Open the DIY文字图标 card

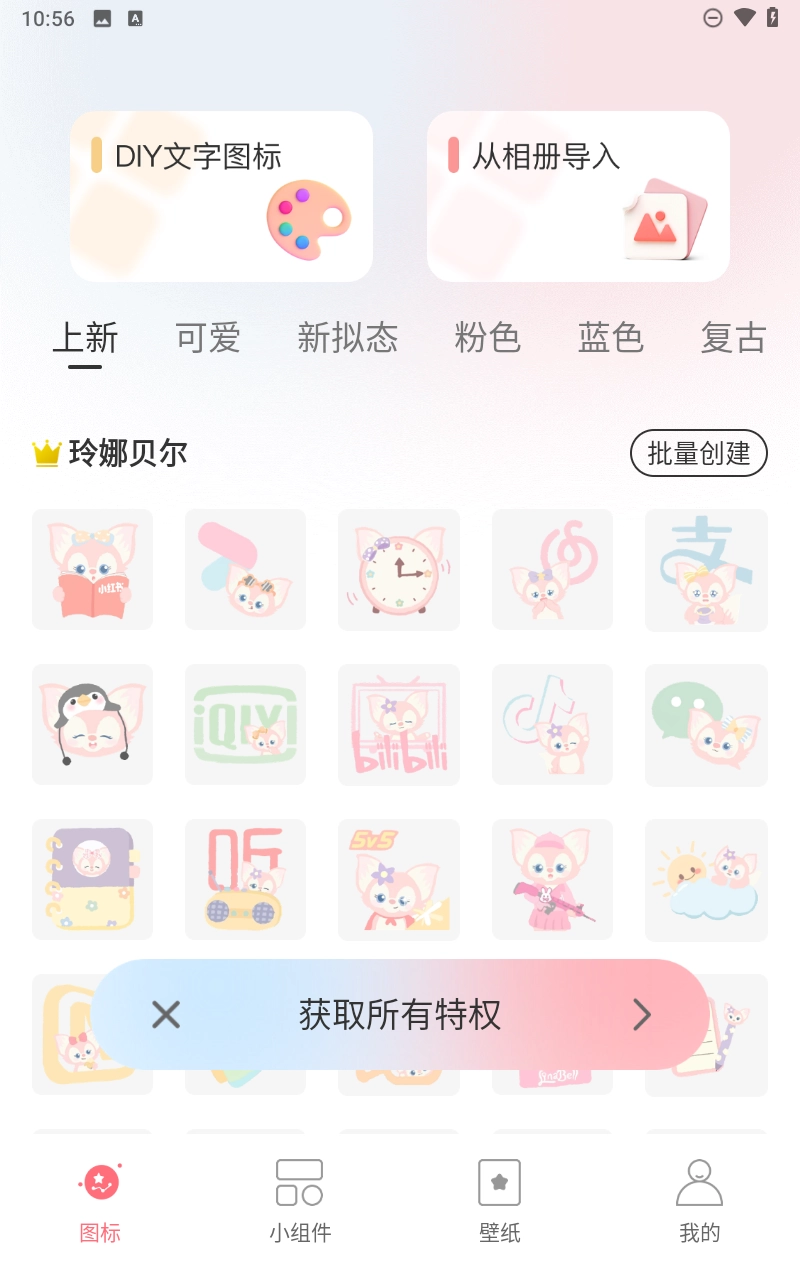[x=221, y=195]
